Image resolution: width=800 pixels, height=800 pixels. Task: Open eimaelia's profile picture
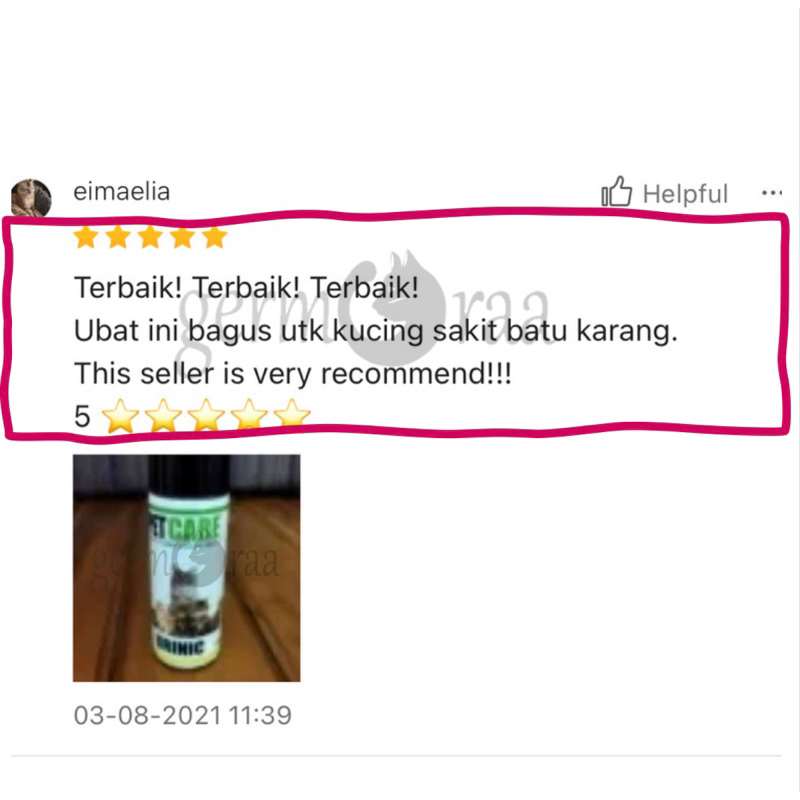click(32, 198)
